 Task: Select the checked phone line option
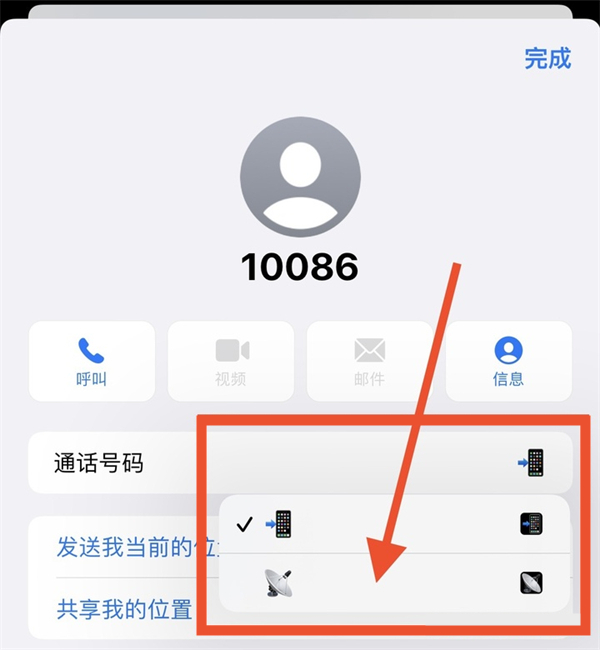coord(394,524)
